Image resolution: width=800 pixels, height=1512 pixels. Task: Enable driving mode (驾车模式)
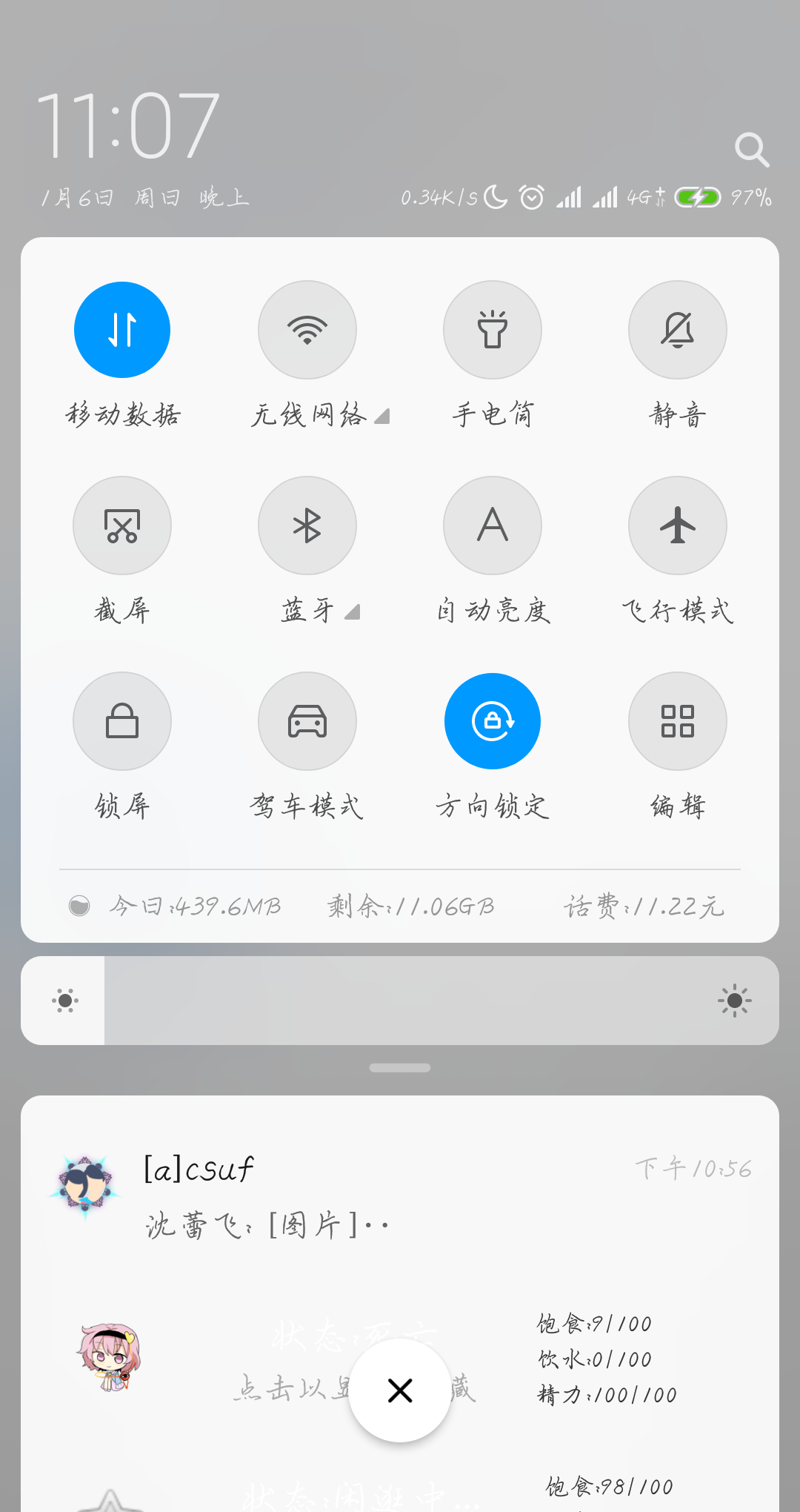pyautogui.click(x=307, y=721)
